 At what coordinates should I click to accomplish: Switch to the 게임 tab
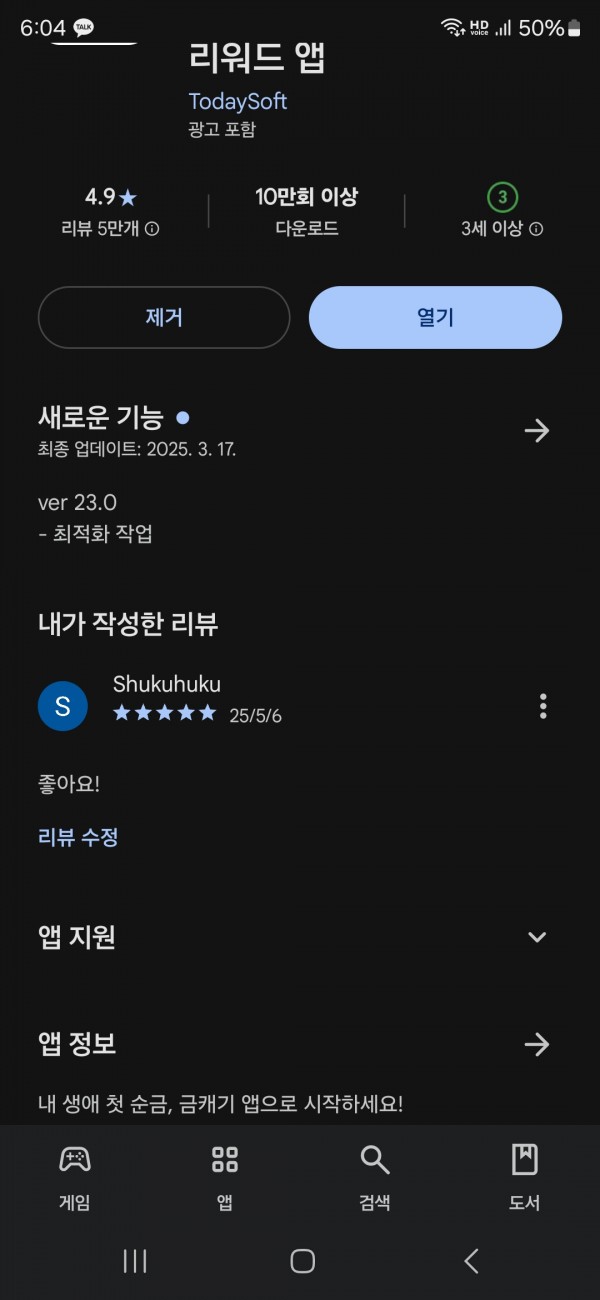(75, 1177)
